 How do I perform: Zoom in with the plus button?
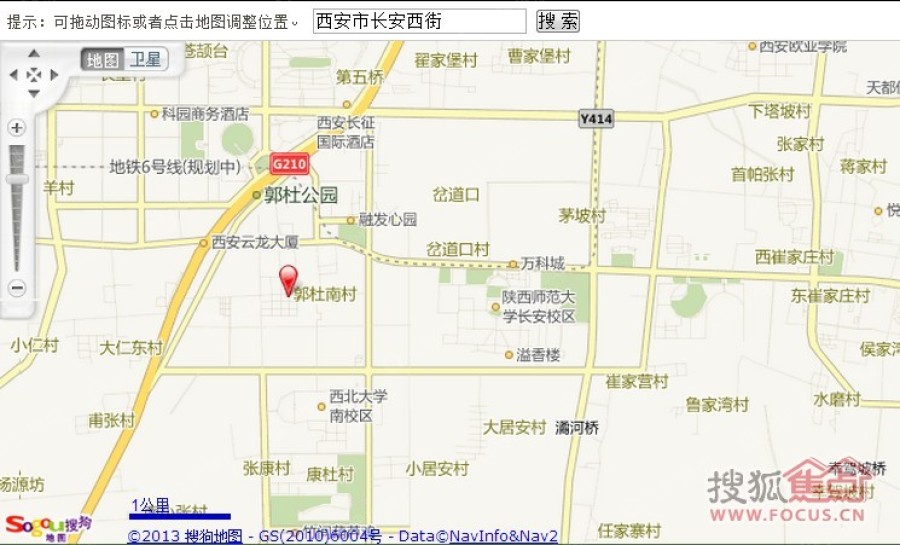(16, 128)
